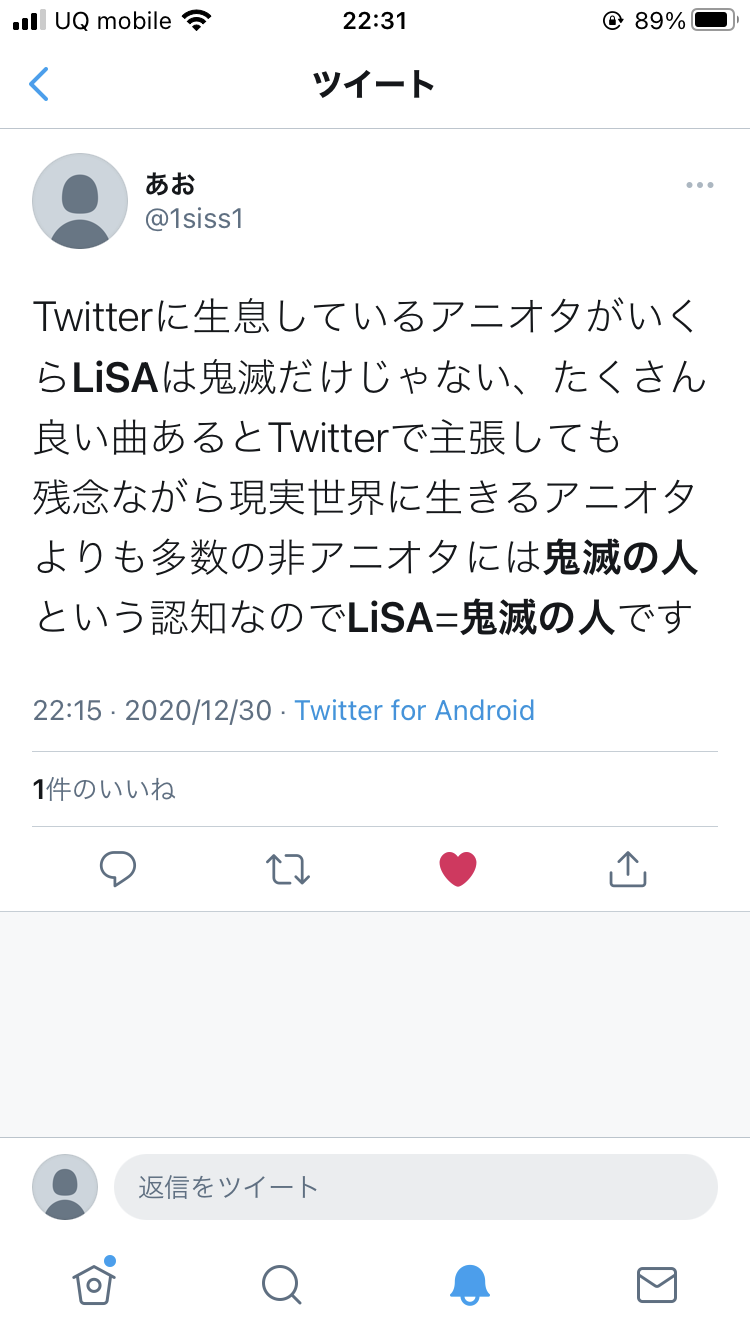Switch to the Messages envelope tab
The image size is (750, 1334).
657,1285
